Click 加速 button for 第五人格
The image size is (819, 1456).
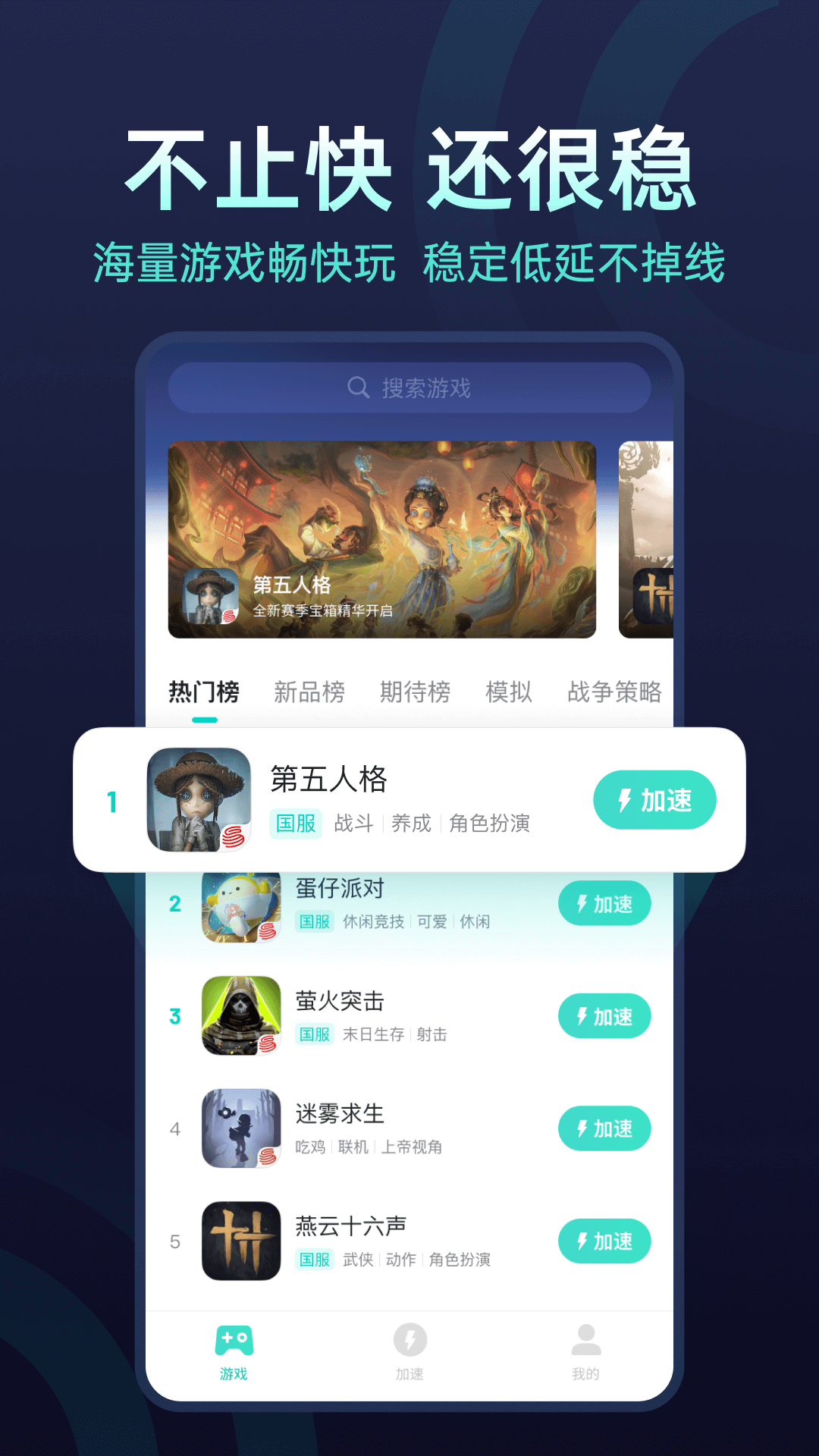click(x=654, y=799)
